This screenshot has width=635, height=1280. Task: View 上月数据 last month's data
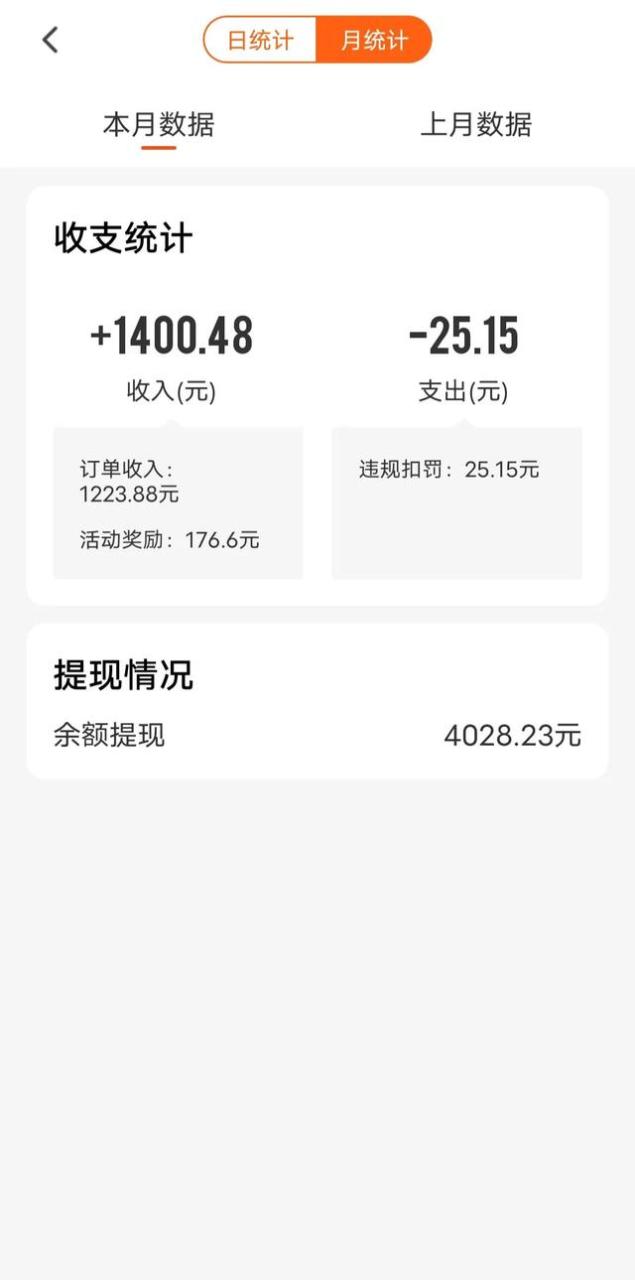(x=476, y=125)
